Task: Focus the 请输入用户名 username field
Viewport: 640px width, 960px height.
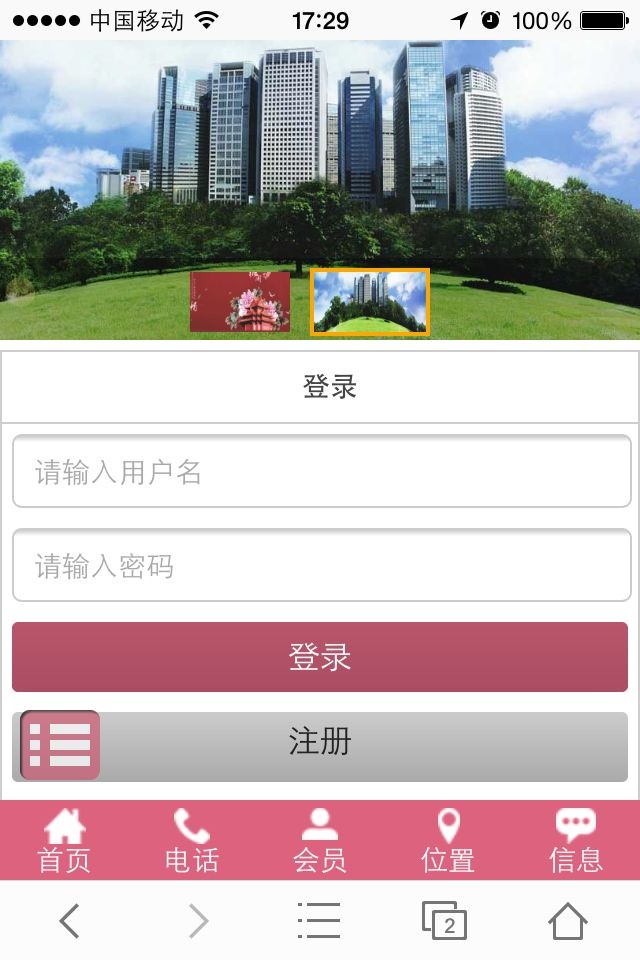Action: click(321, 472)
